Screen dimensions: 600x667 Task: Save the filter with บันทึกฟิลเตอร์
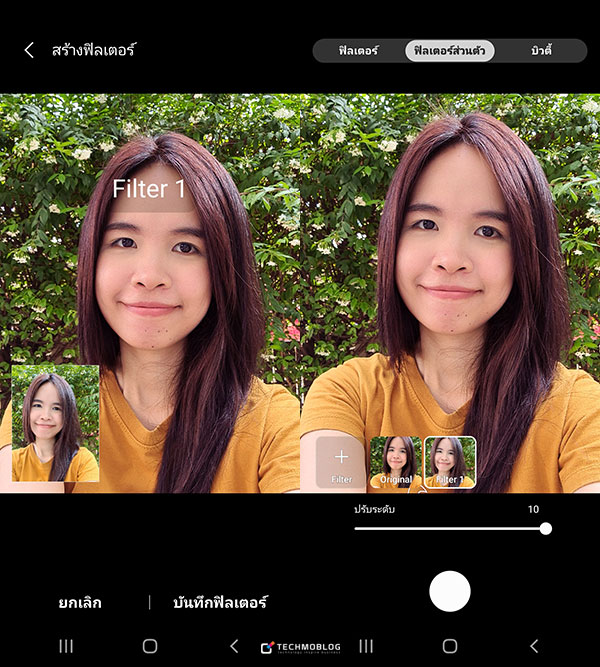pyautogui.click(x=220, y=603)
